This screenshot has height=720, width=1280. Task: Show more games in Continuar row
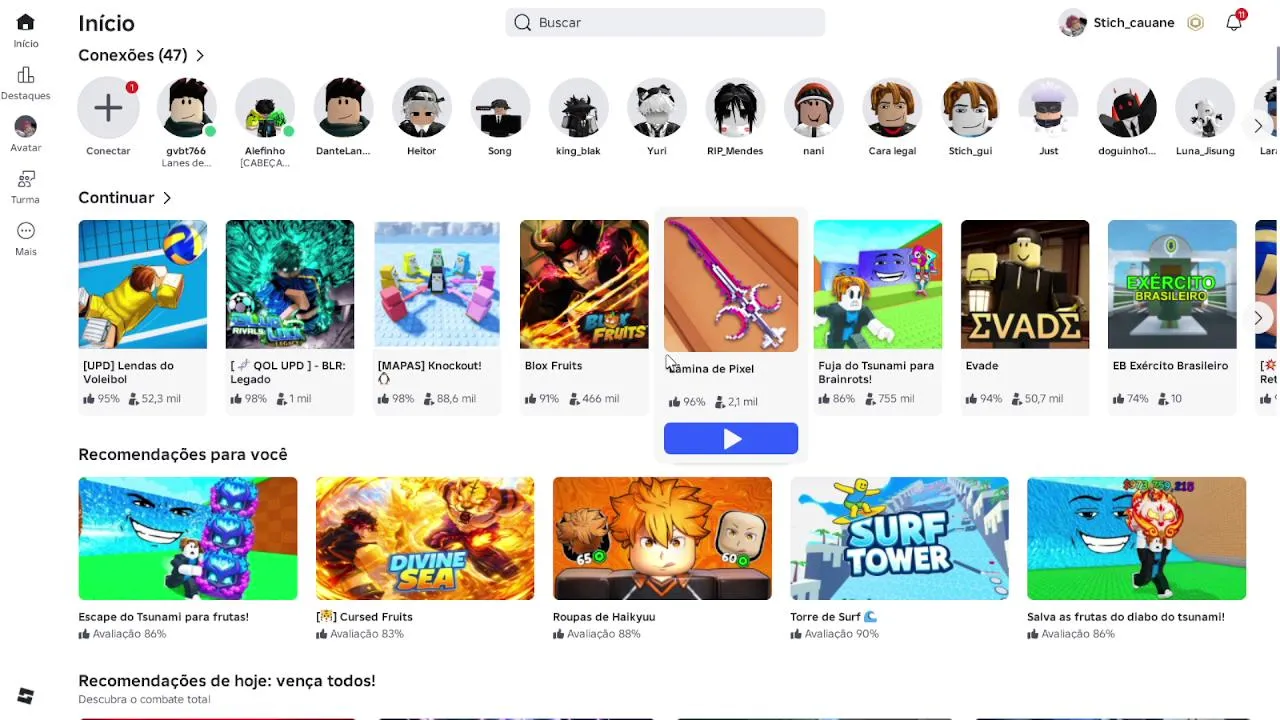(x=1258, y=317)
